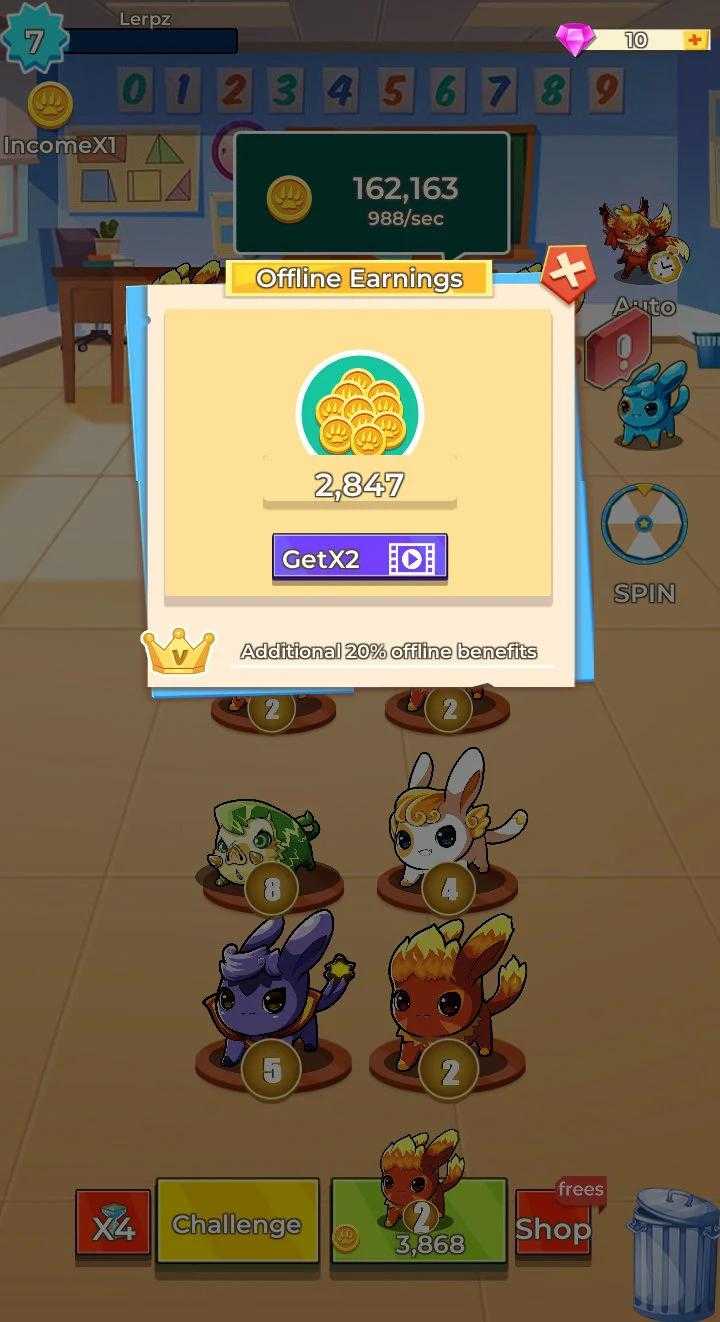Select the level 5 purple pet
Viewport: 720px width, 1322px height.
(x=273, y=1005)
